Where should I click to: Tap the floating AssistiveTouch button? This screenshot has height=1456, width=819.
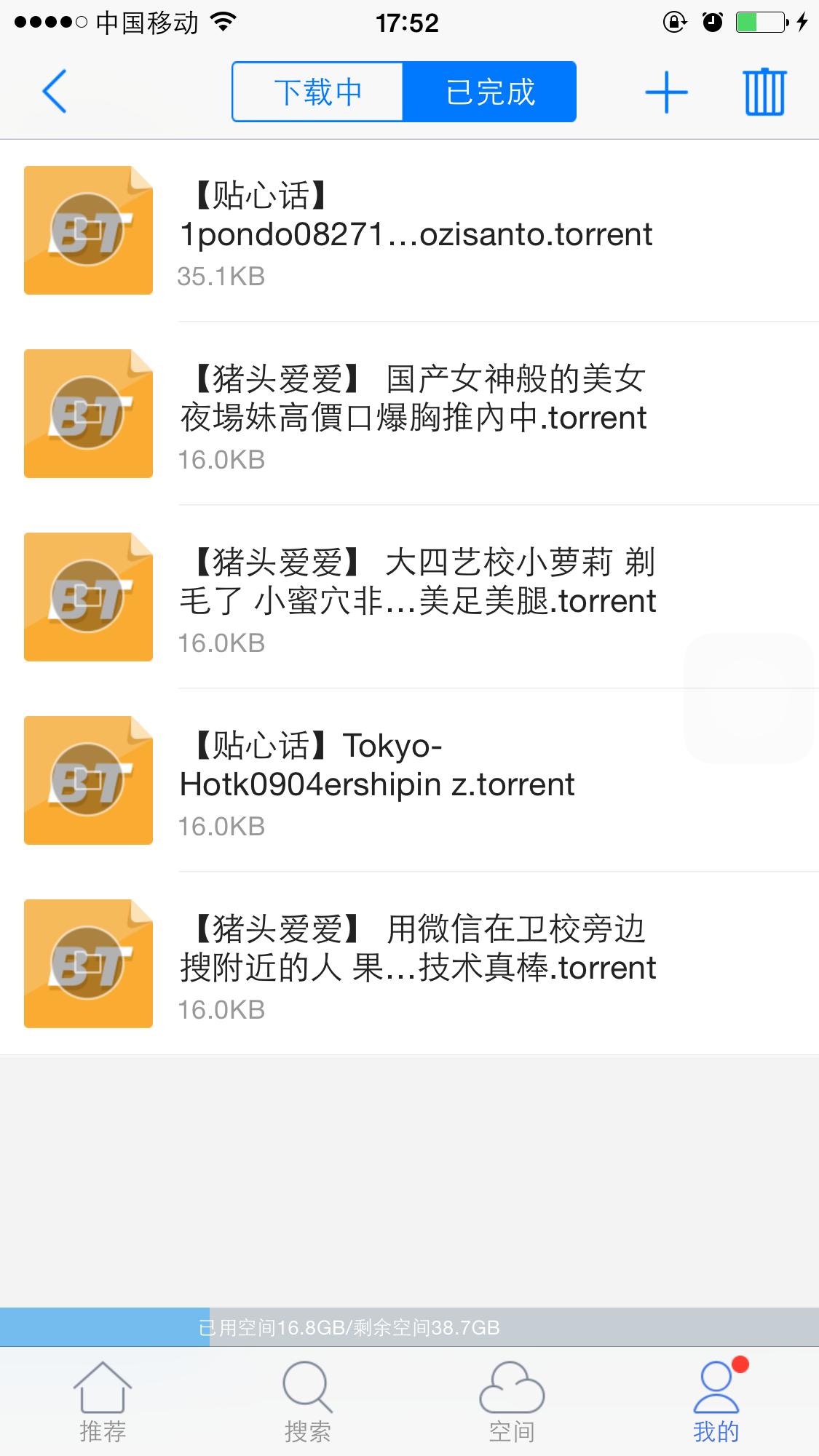pyautogui.click(x=748, y=699)
